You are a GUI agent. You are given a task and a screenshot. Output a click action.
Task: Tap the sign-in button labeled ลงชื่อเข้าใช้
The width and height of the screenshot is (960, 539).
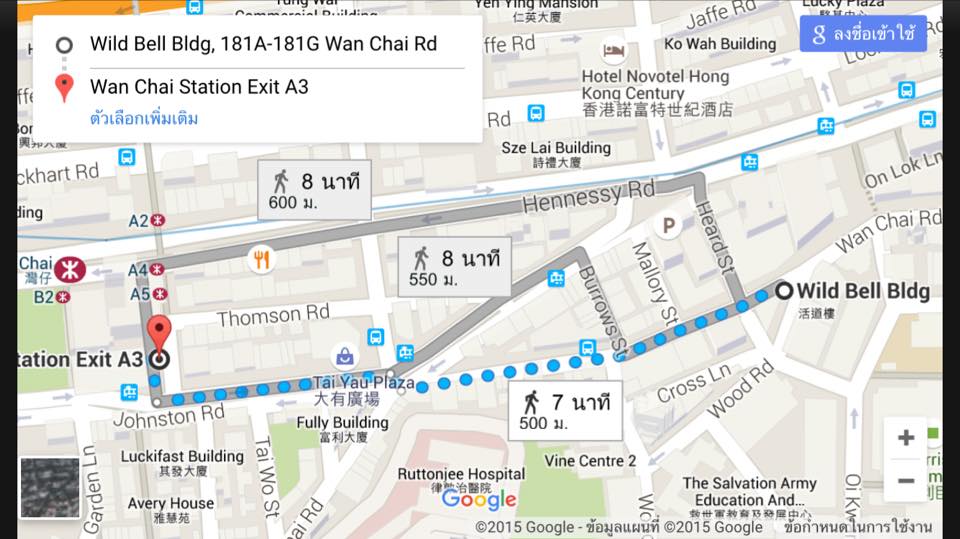point(863,33)
